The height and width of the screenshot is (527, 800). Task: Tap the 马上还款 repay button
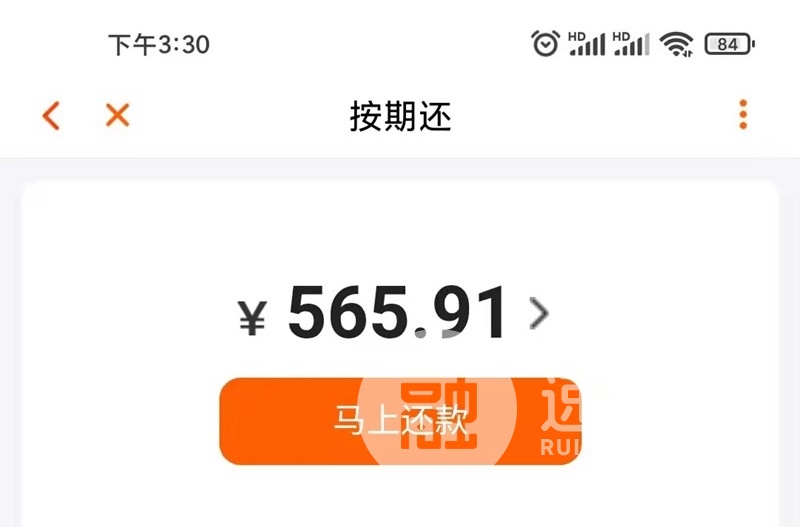pos(400,421)
